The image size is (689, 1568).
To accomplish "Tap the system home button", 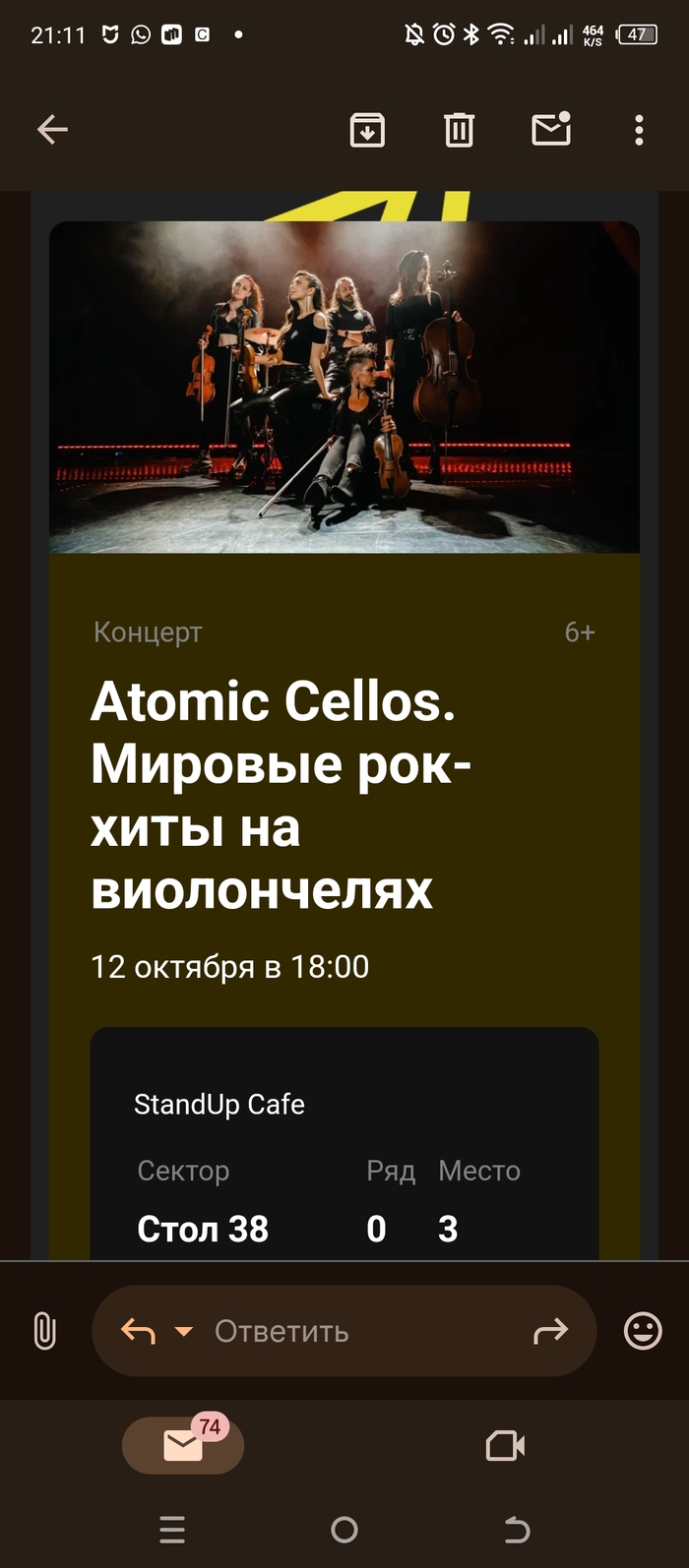I will tap(344, 1529).
